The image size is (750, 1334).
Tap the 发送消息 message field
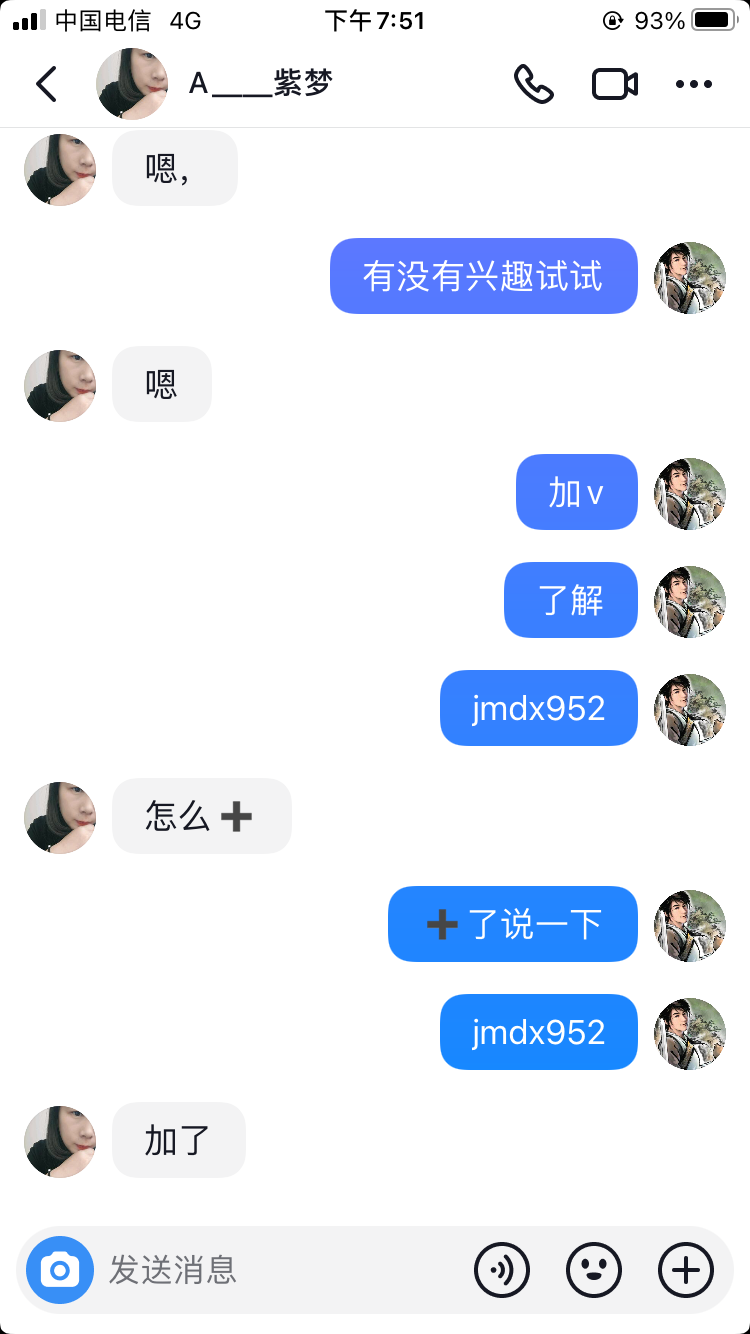click(280, 1270)
